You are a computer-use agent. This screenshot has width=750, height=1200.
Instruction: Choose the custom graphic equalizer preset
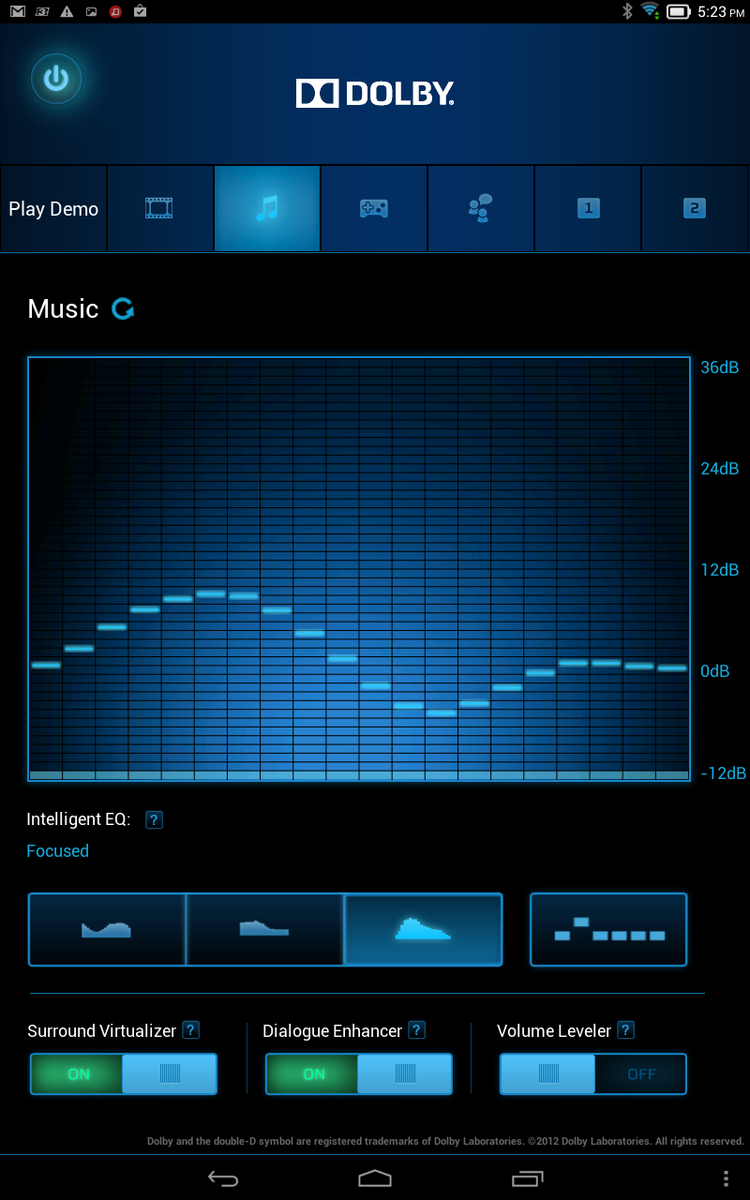[609, 930]
